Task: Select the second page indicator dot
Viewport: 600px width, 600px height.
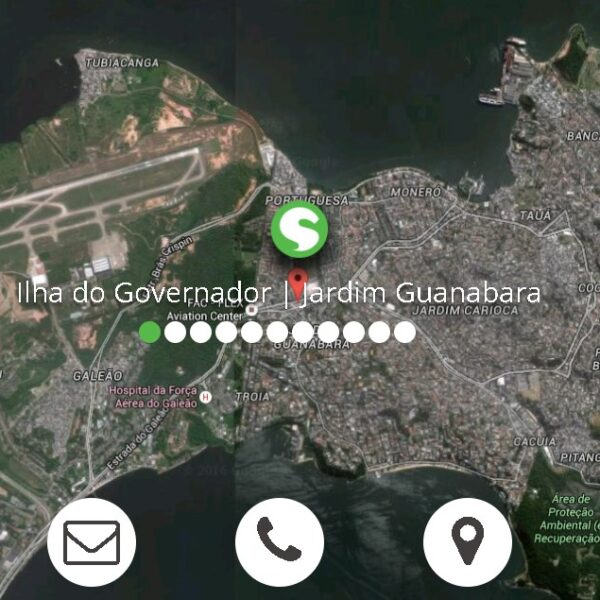Action: 175,332
